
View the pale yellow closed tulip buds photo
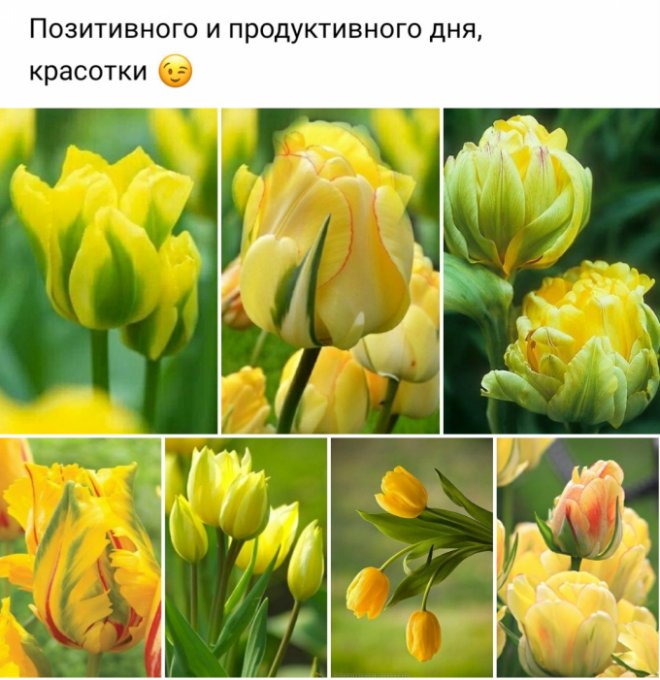click(246, 557)
